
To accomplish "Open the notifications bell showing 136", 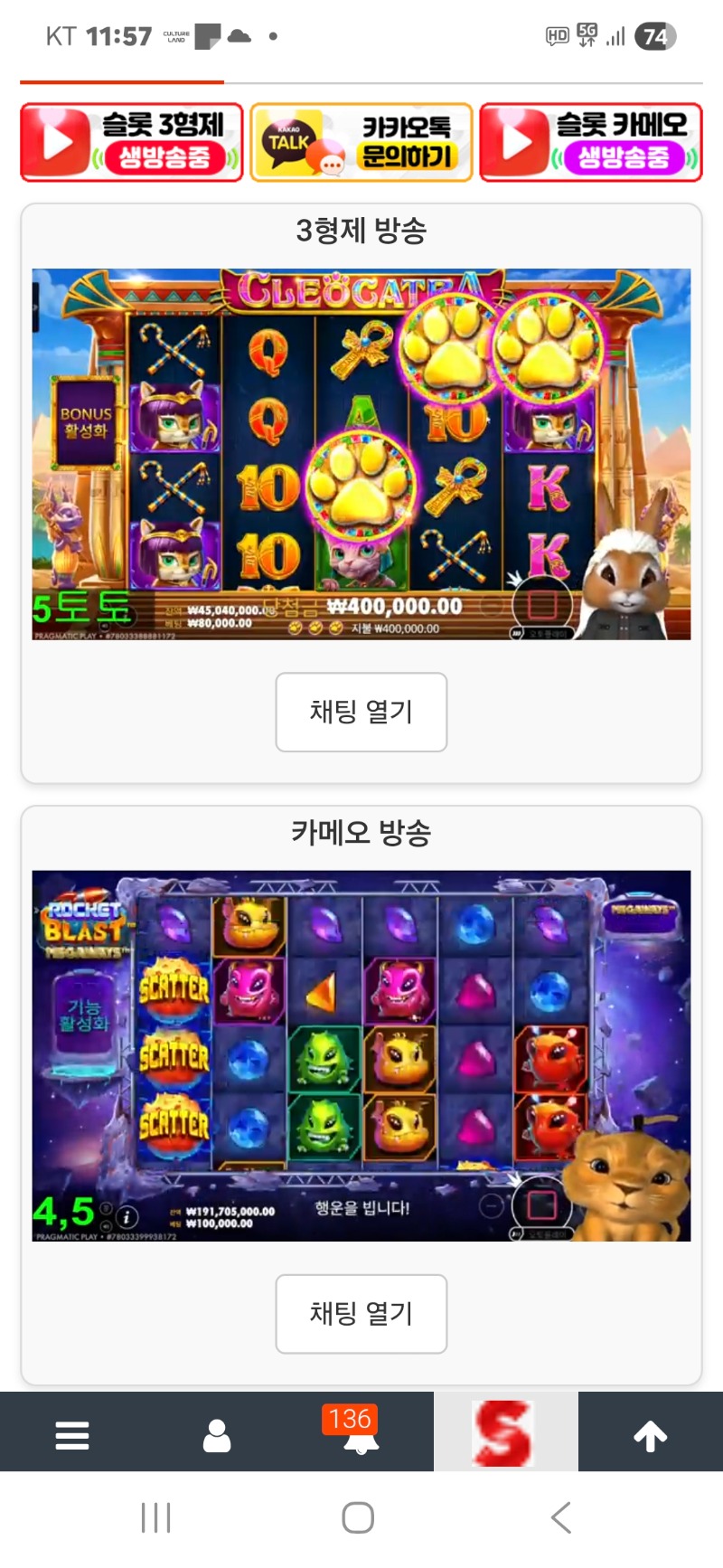I will 361,1433.
